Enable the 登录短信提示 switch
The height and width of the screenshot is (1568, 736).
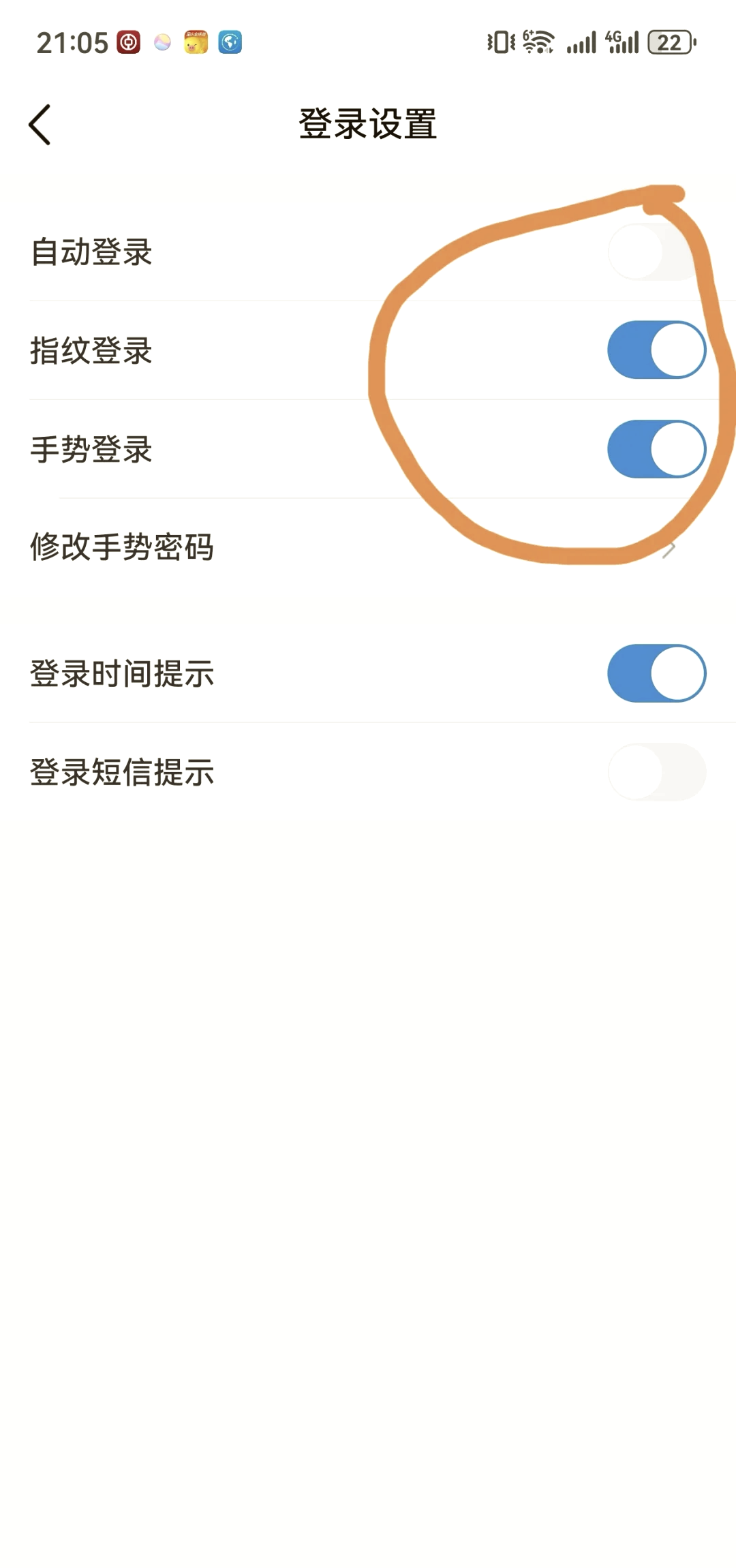(x=656, y=771)
